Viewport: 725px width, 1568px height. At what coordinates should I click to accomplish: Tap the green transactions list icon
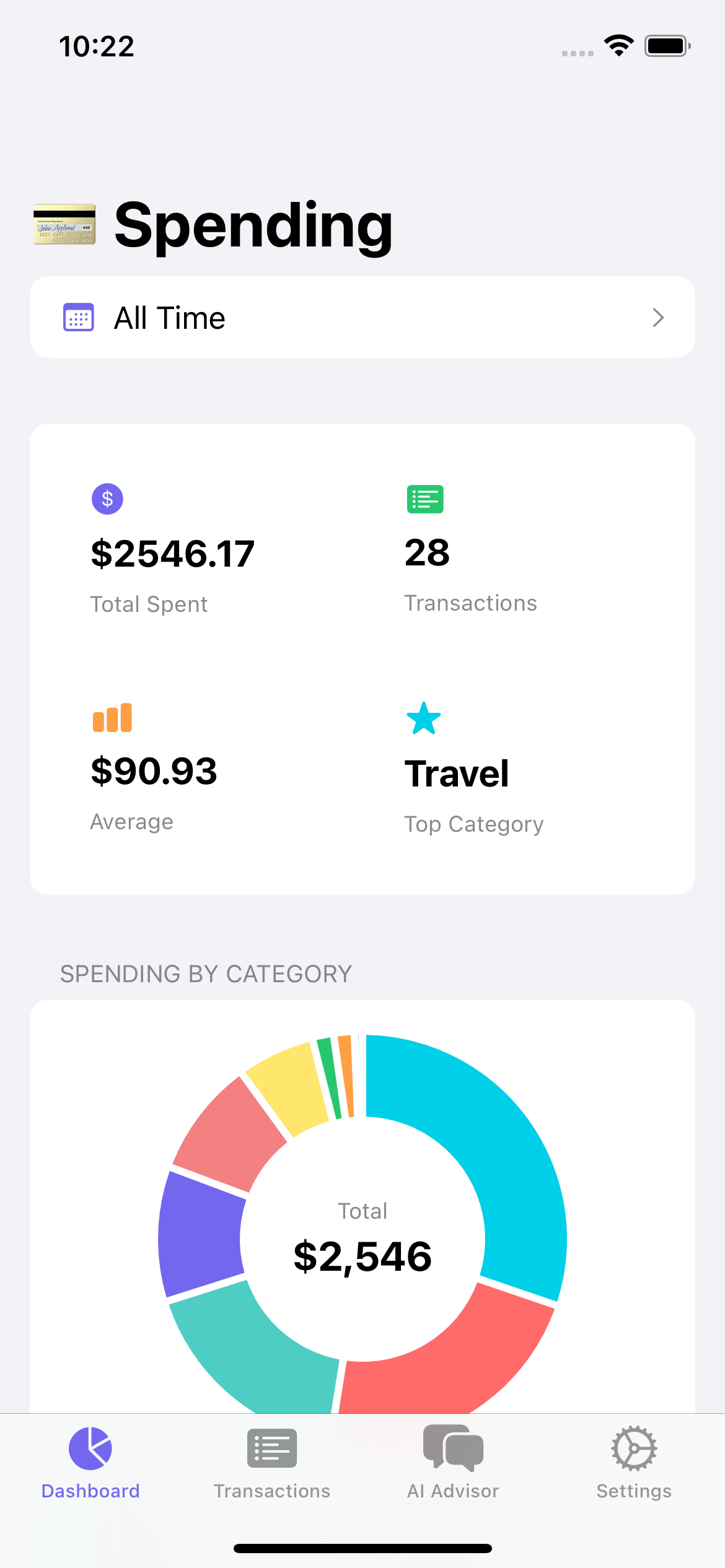pos(424,499)
